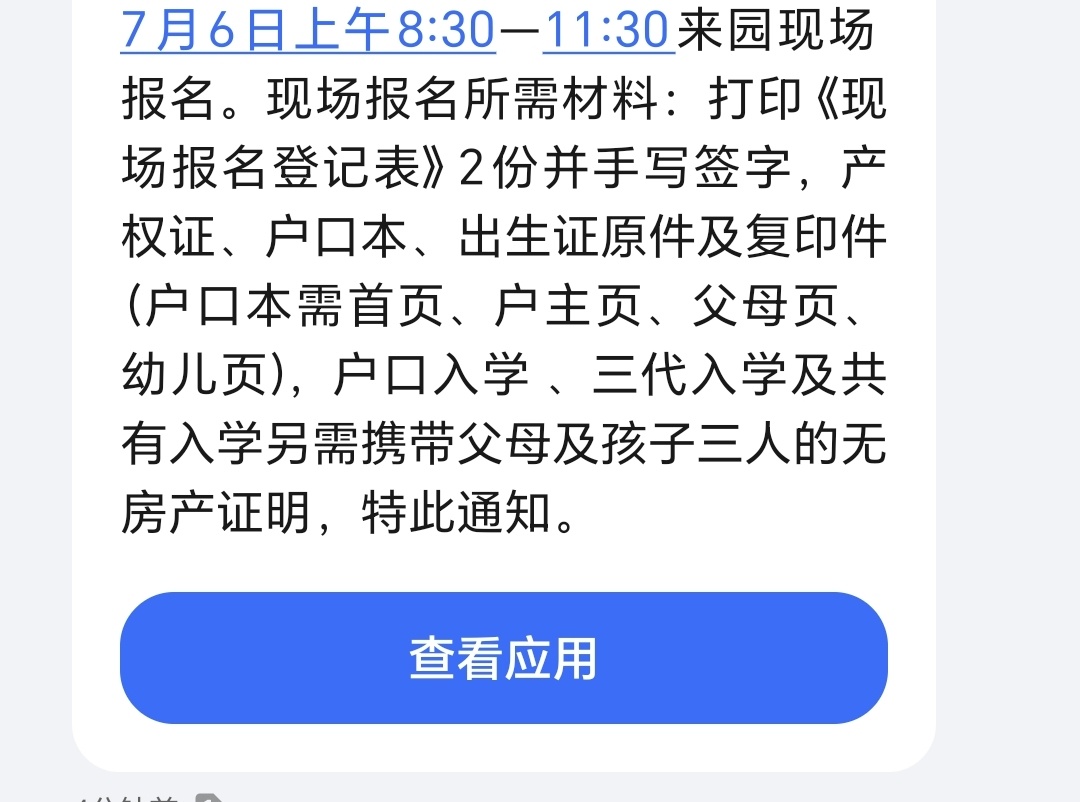Tap the underlined 11:30 time link
This screenshot has width=1080, height=802.
click(x=608, y=30)
